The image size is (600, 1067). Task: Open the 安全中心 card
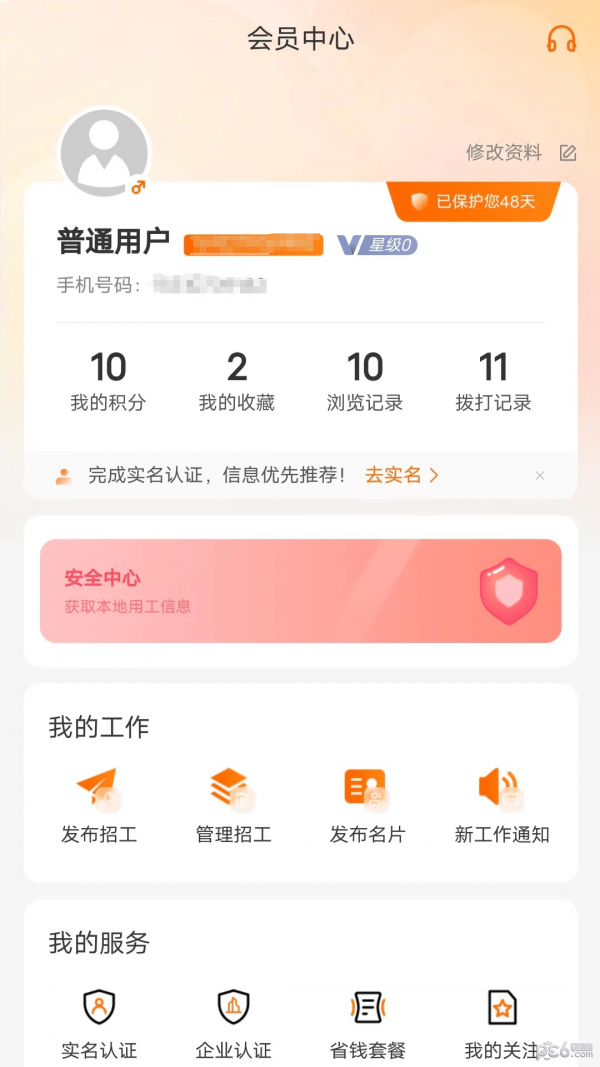[x=301, y=591]
